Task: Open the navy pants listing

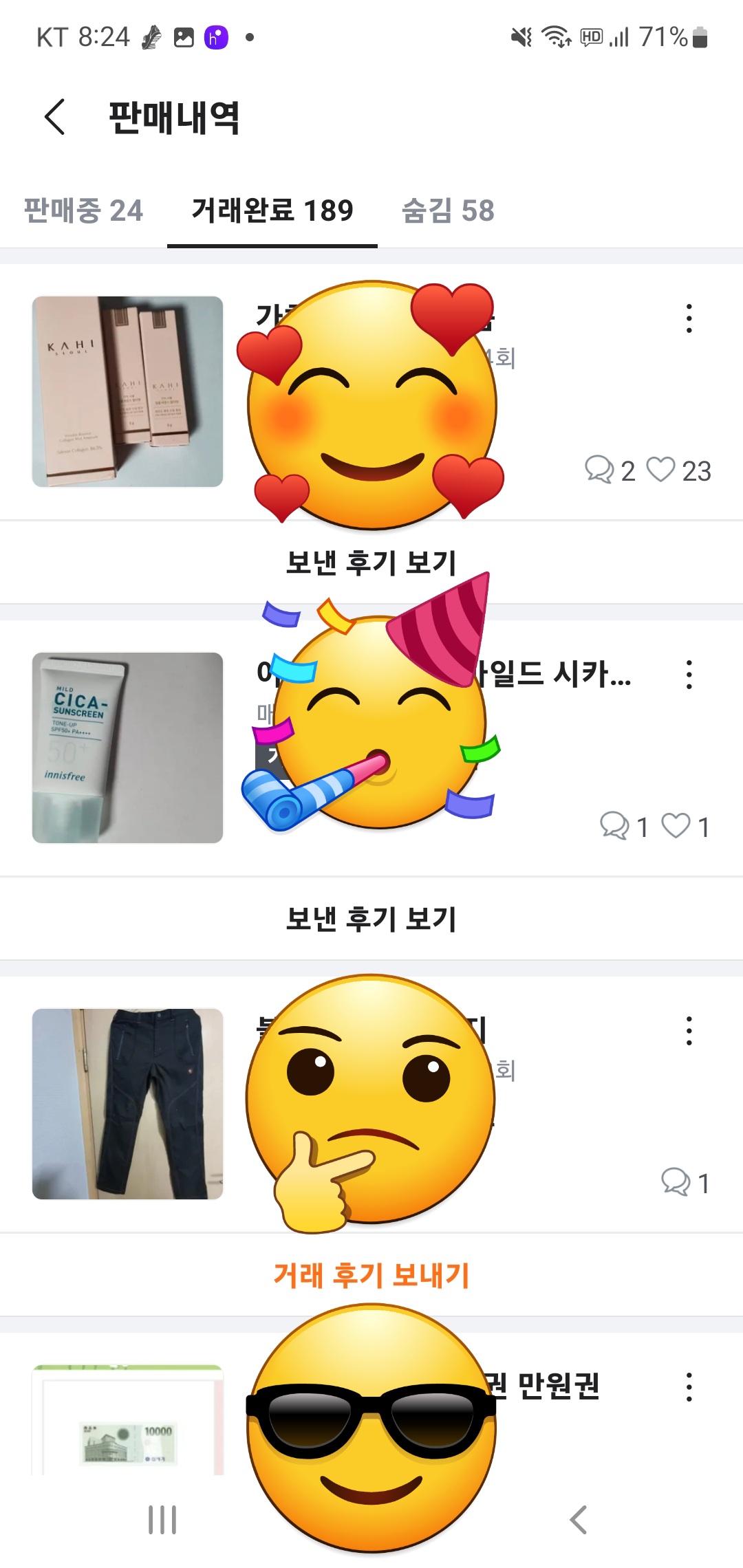Action: point(128,1104)
